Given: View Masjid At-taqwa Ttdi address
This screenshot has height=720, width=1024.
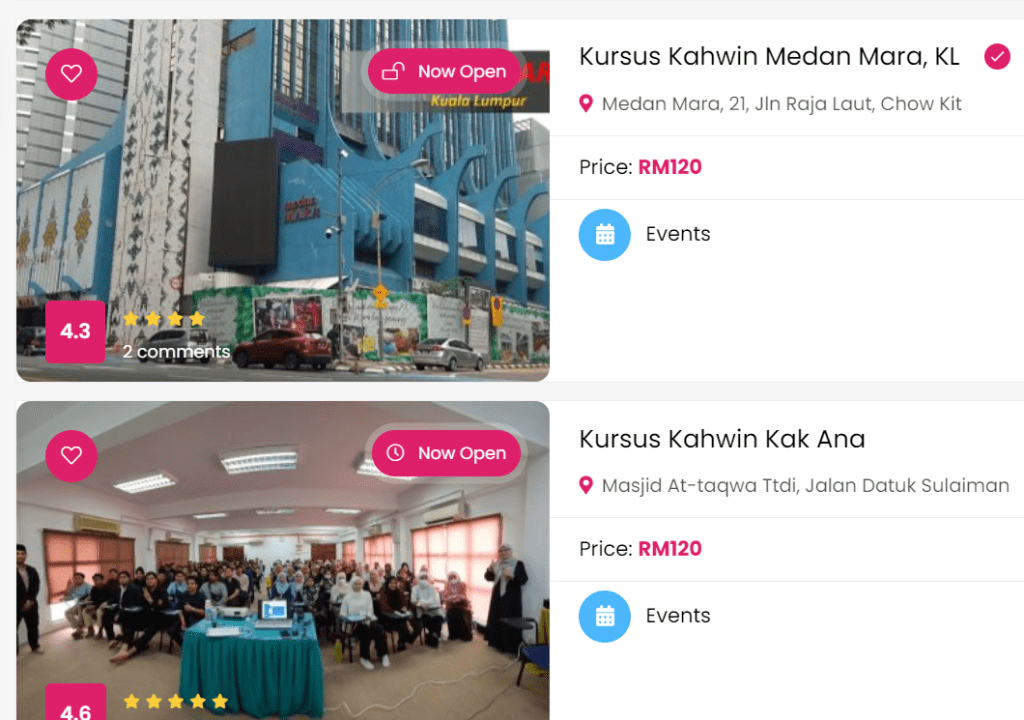Looking at the screenshot, I should tap(804, 486).
